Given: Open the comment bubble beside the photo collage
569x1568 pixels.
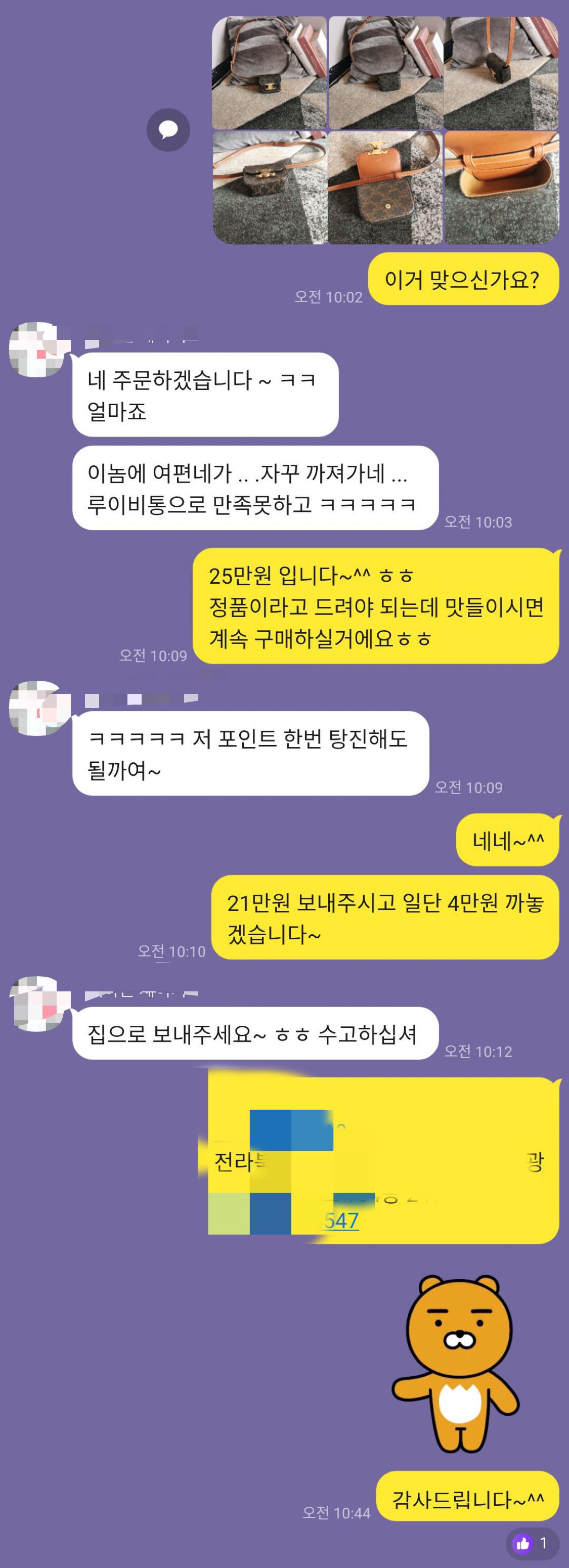Looking at the screenshot, I should 168,129.
